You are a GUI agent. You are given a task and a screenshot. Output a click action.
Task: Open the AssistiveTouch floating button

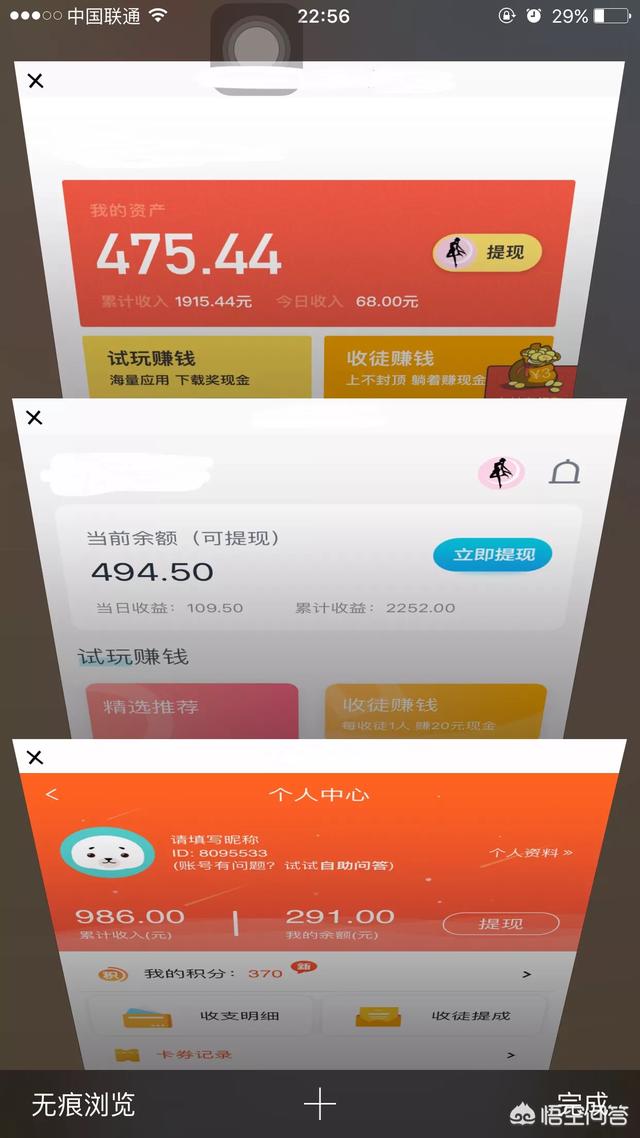tap(256, 47)
